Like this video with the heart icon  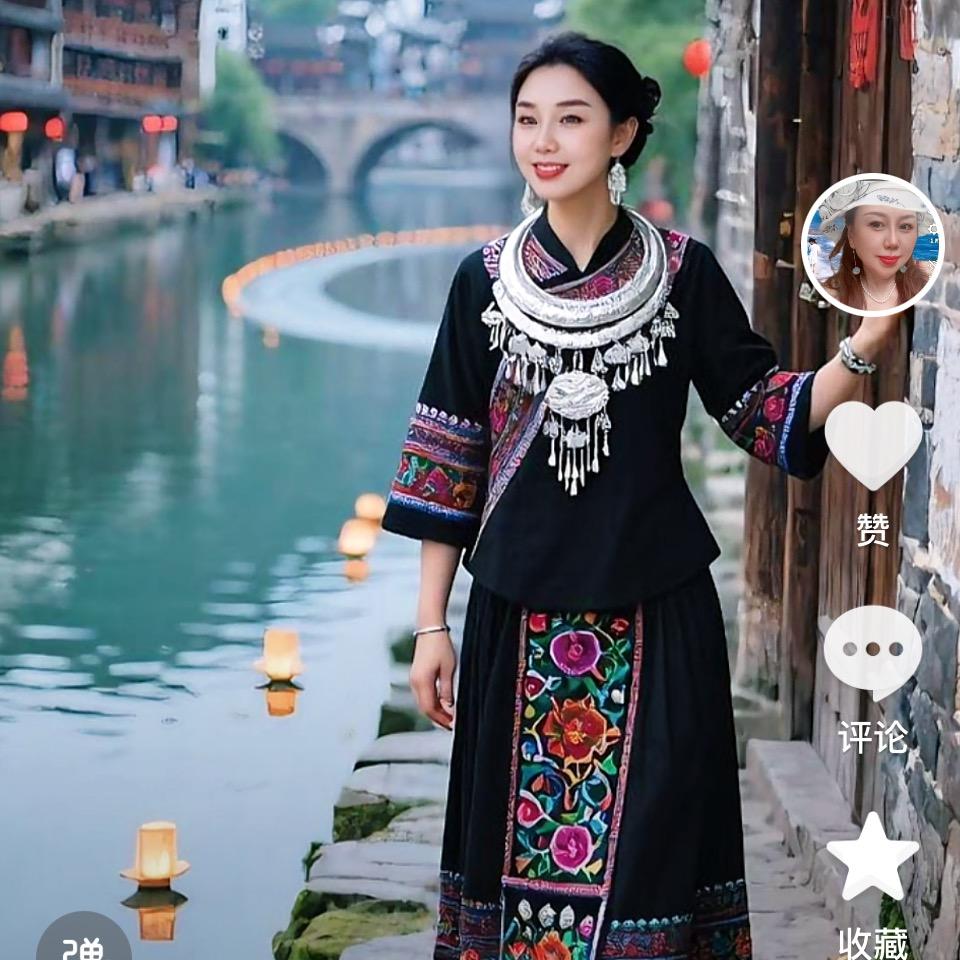click(x=872, y=443)
